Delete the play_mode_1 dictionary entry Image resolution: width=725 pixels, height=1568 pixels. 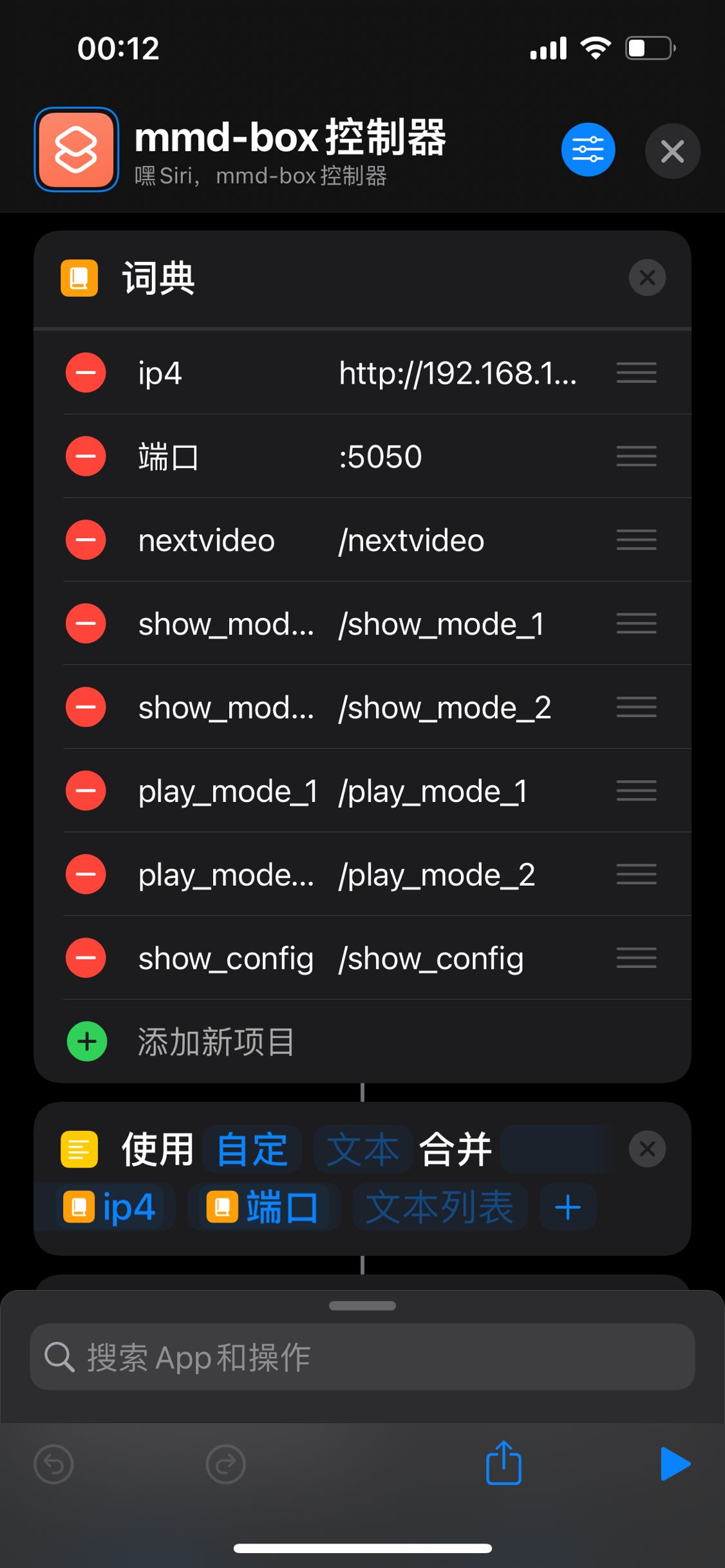[86, 791]
